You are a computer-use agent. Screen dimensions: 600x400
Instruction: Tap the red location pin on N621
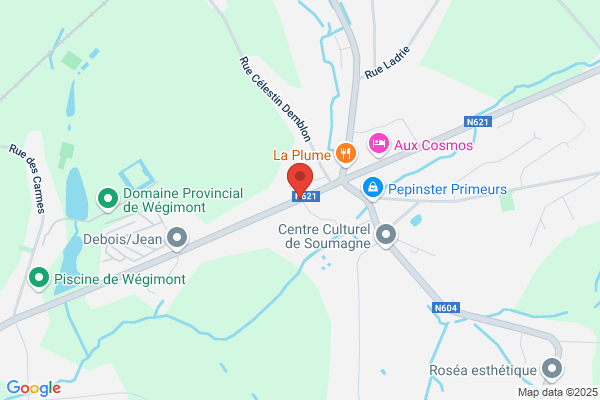tap(300, 180)
